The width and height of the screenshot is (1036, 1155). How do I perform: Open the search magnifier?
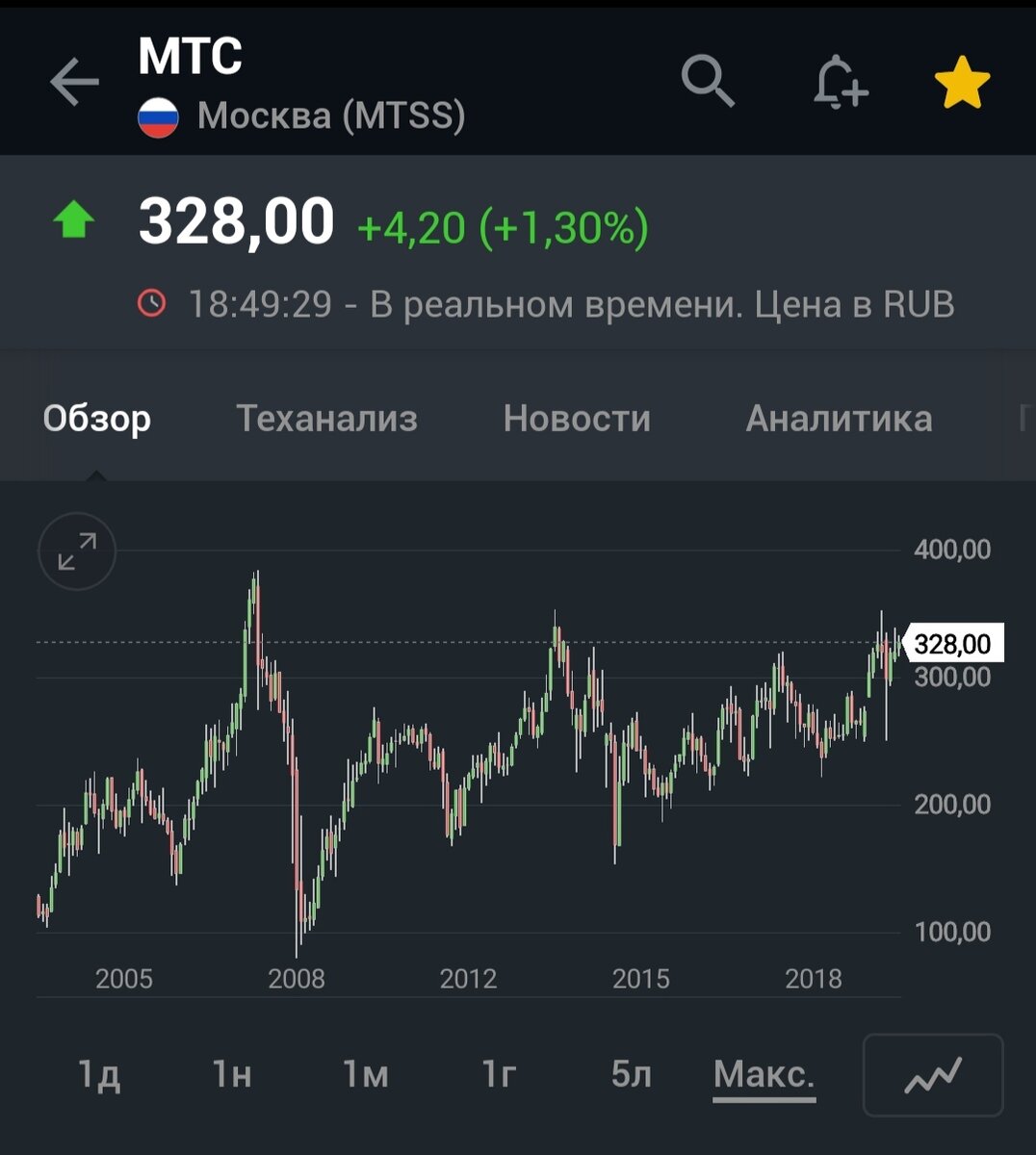pos(708,82)
